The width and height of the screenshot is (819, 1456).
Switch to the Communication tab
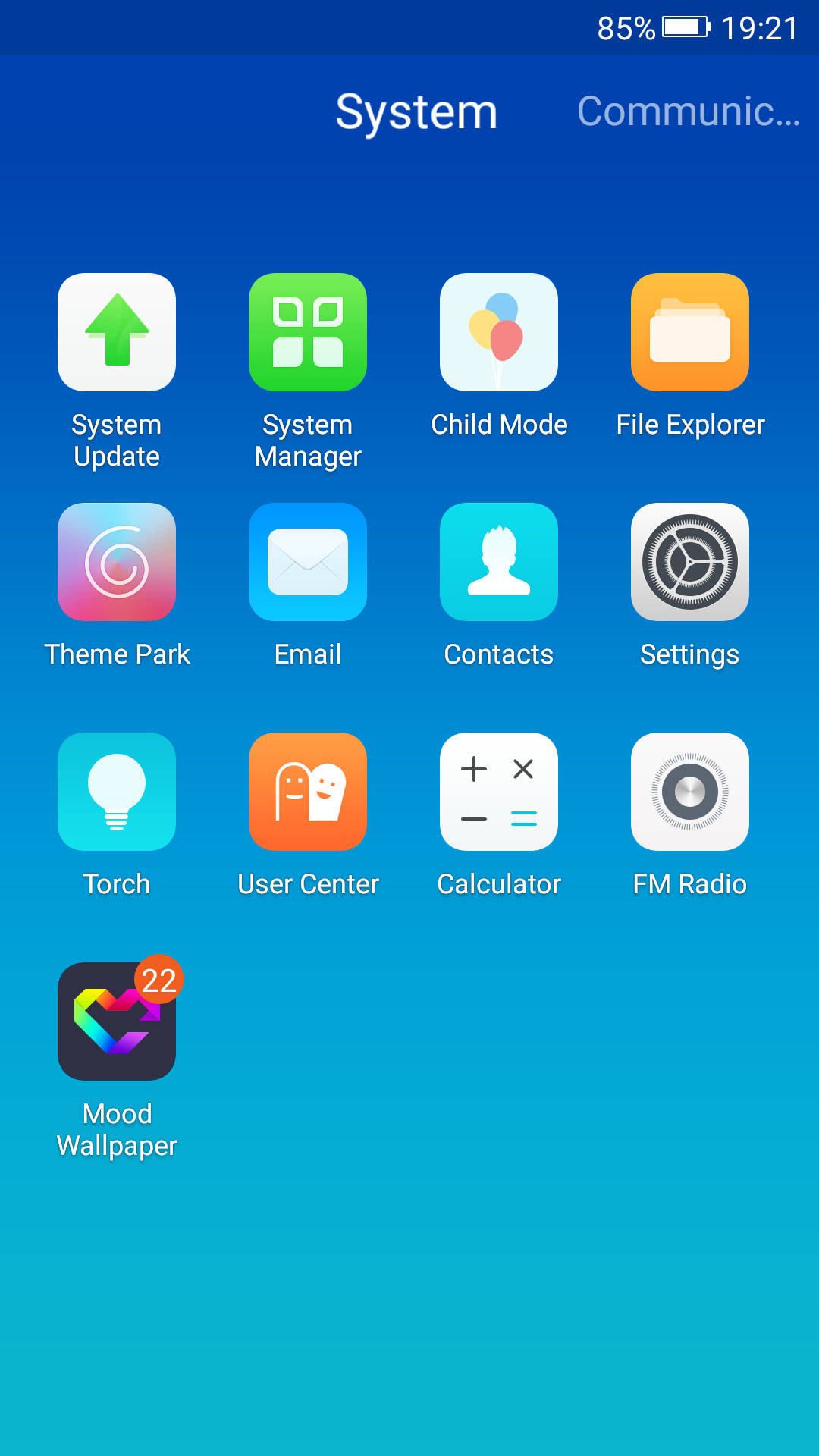pos(688,111)
